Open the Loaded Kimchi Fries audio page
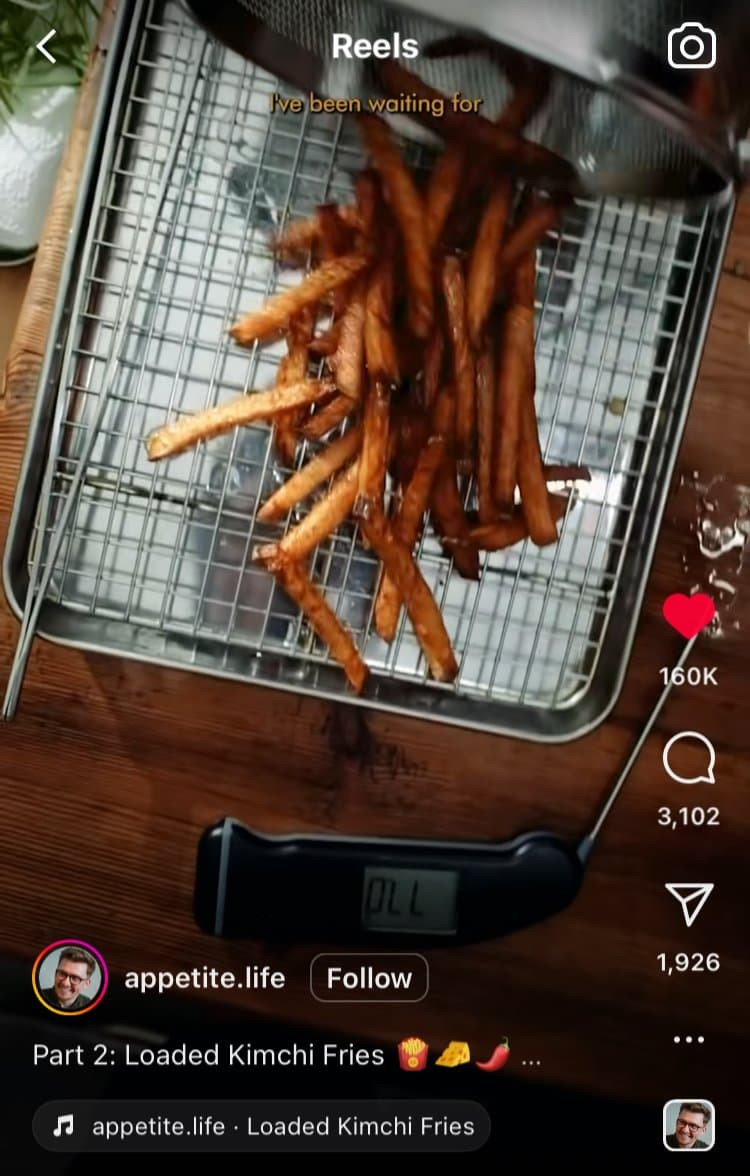Screen dimensions: 750x1176 coord(262,1126)
